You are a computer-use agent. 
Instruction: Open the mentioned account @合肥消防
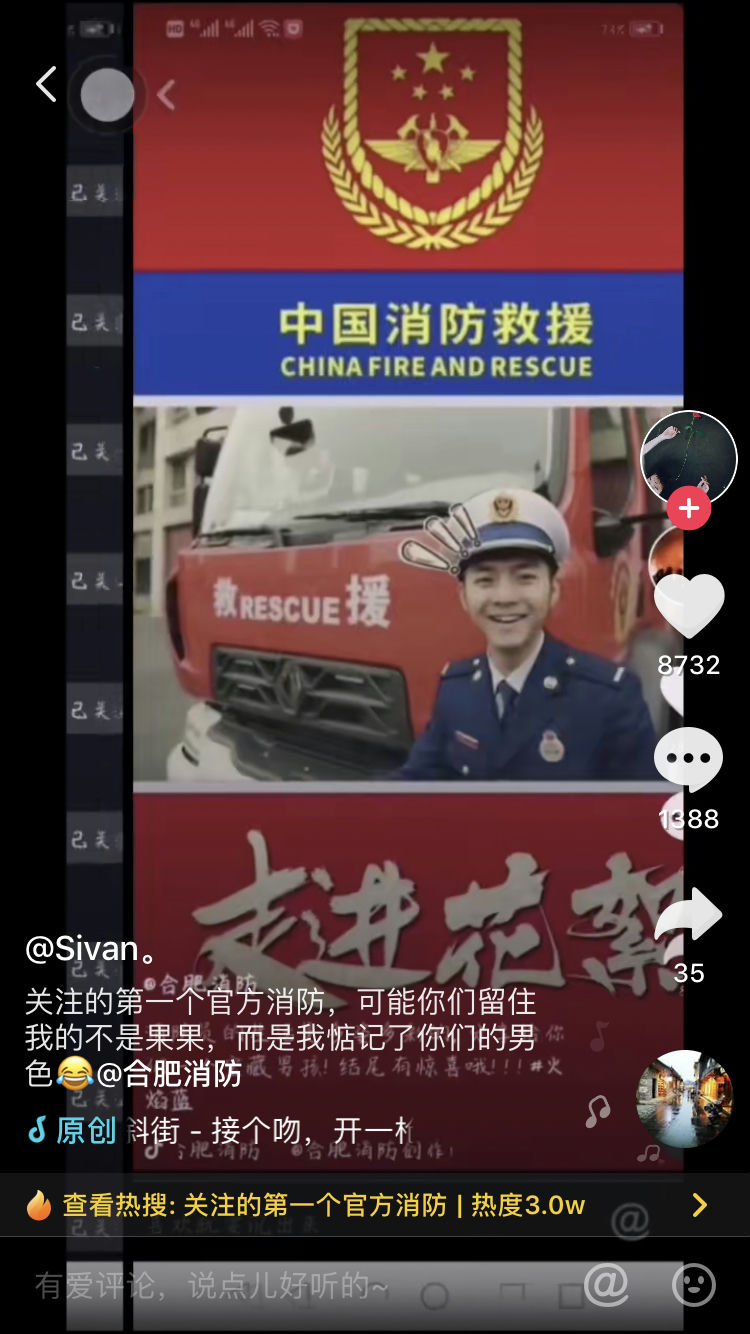170,1074
